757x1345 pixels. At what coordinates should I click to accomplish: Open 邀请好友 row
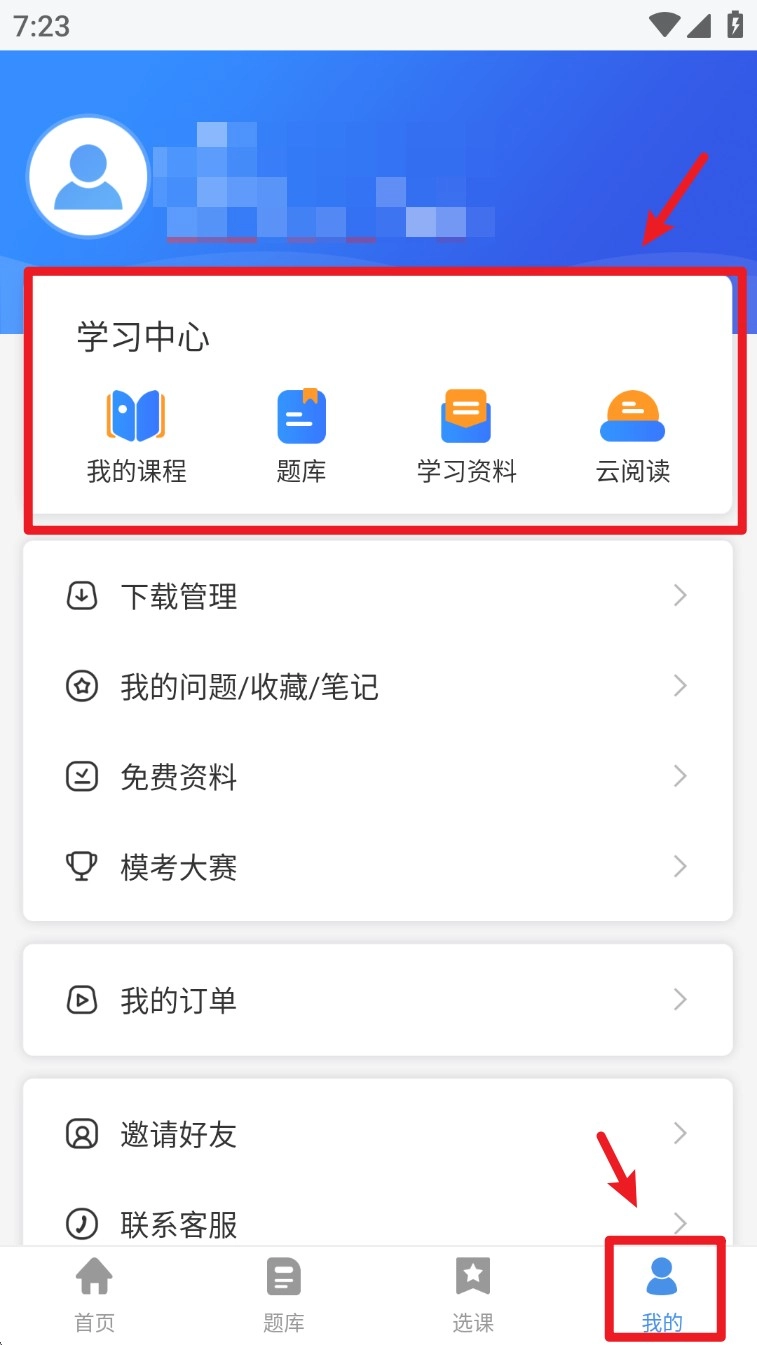[x=378, y=1134]
